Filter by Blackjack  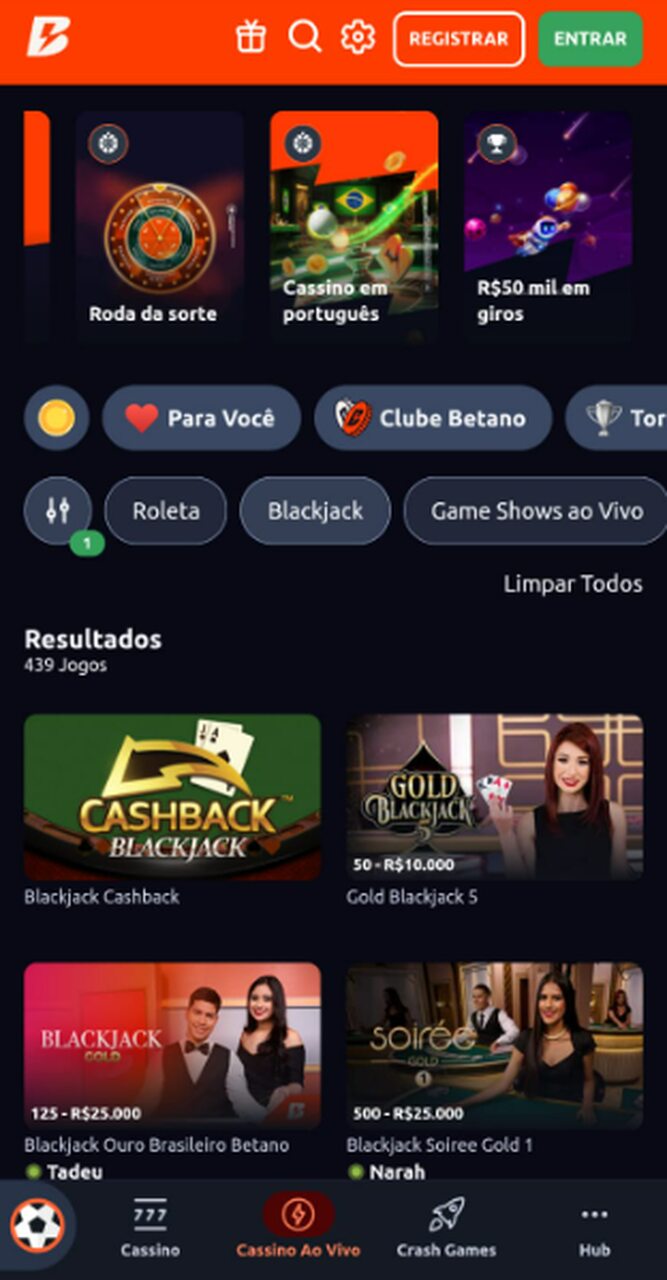(x=315, y=511)
